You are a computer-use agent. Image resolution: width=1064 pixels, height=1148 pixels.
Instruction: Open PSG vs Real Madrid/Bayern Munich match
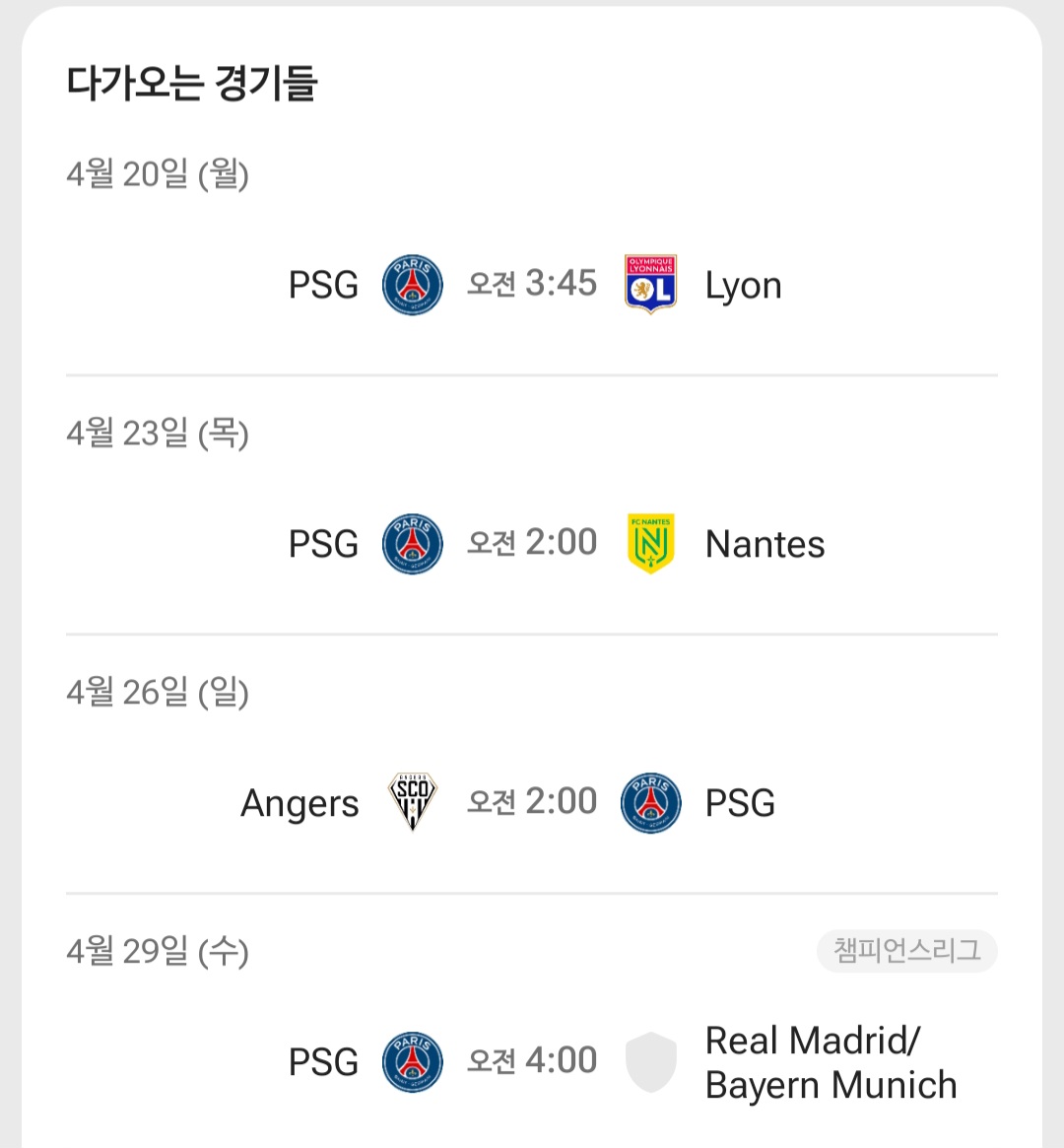[532, 1061]
